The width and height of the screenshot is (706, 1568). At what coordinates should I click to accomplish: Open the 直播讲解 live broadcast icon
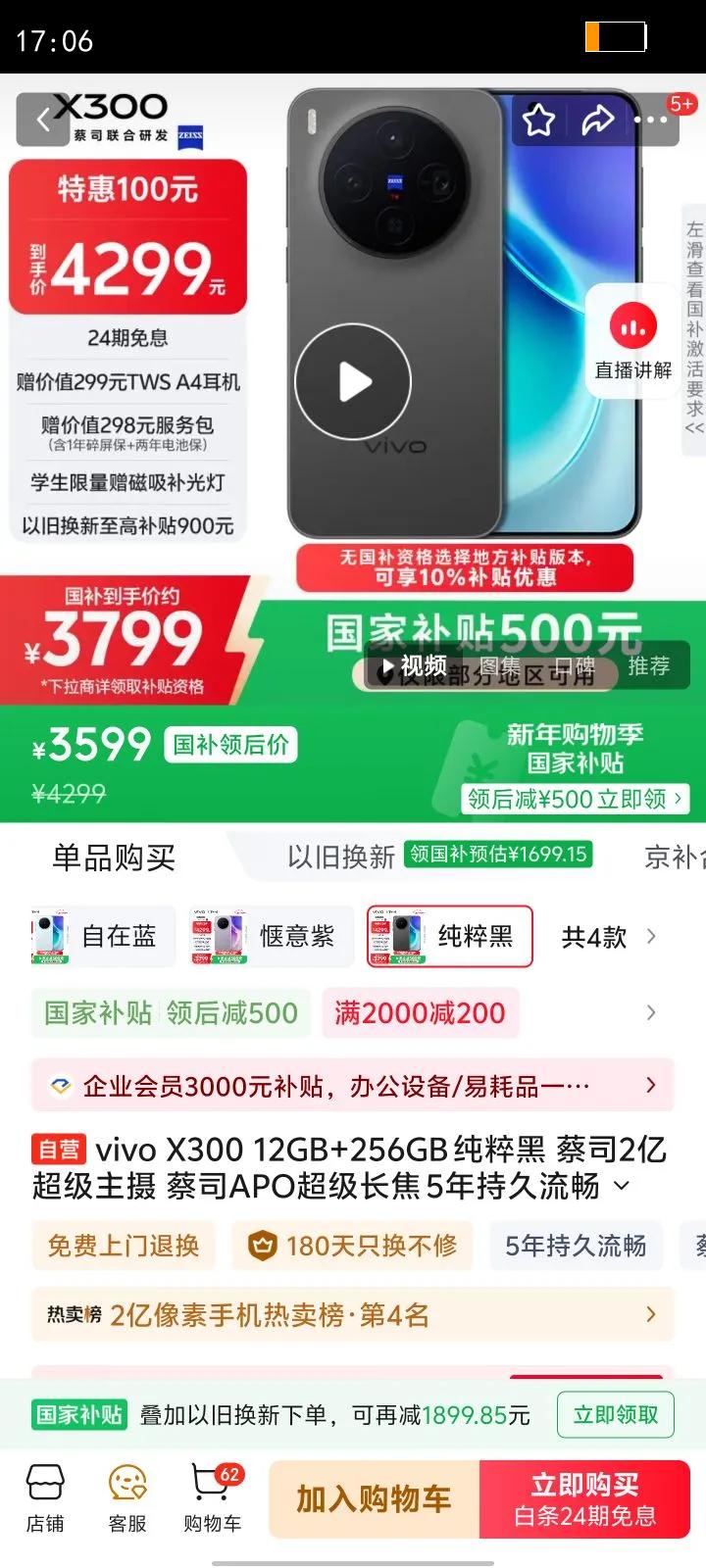click(x=632, y=333)
